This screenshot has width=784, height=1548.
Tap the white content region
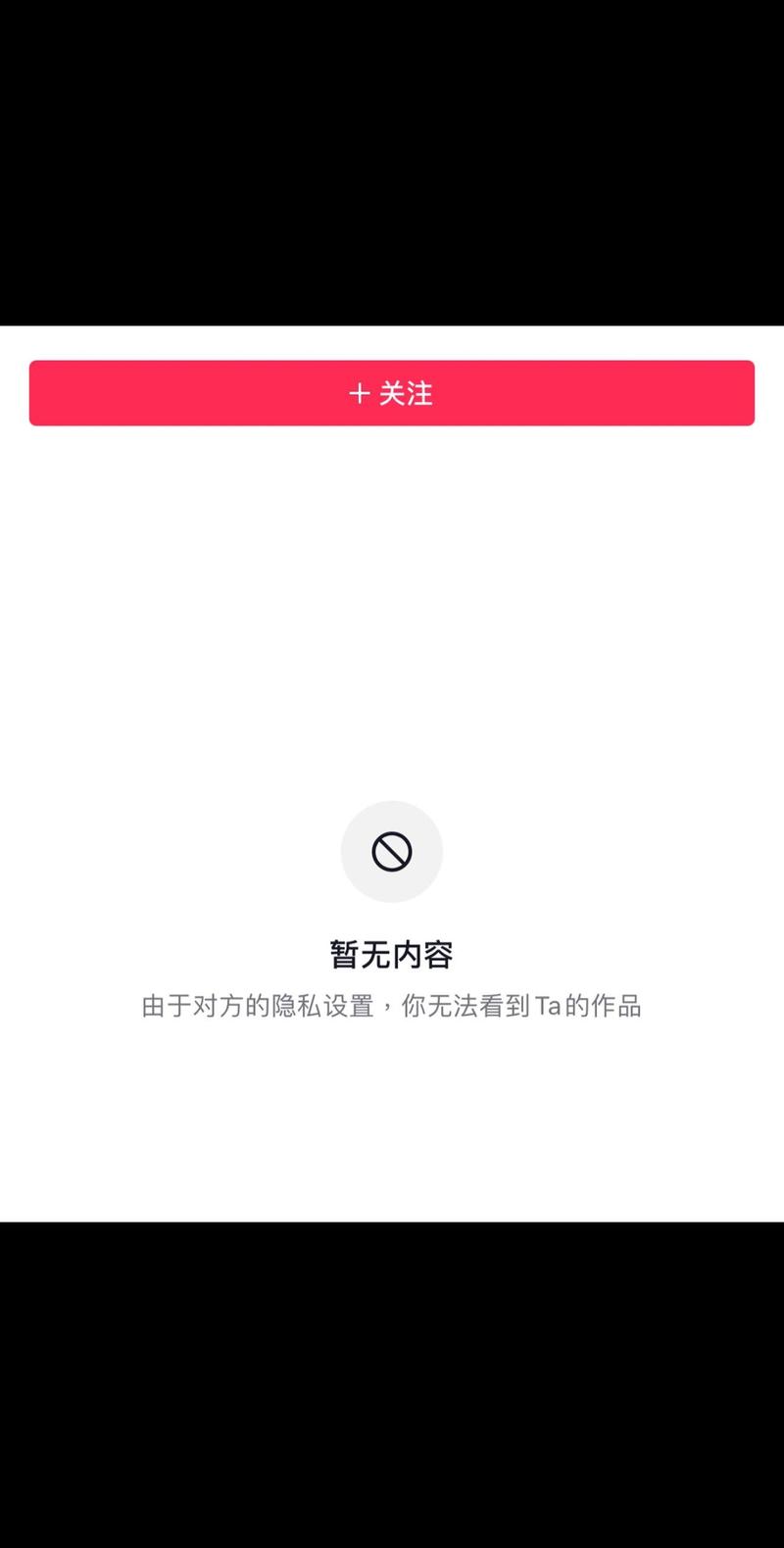(392, 588)
